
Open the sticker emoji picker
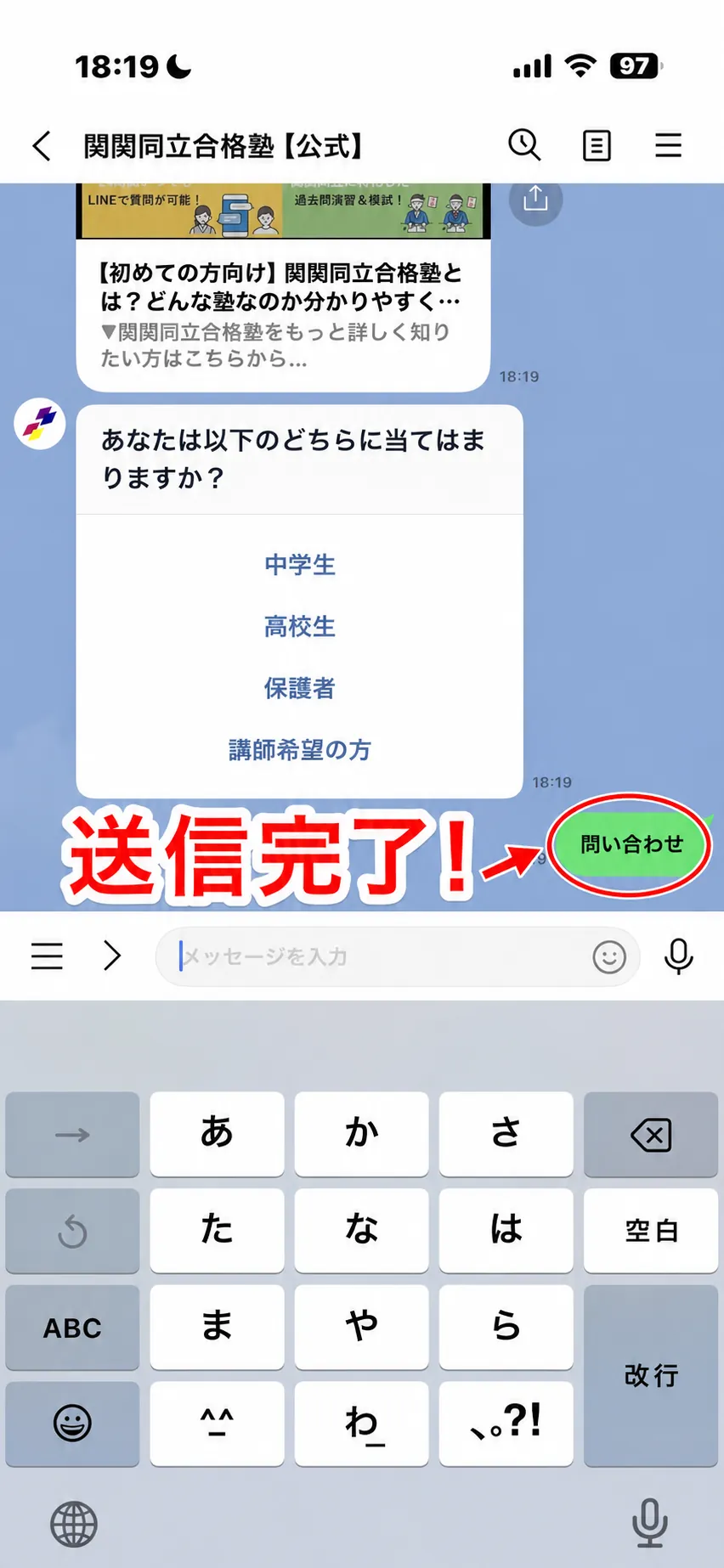click(x=609, y=957)
